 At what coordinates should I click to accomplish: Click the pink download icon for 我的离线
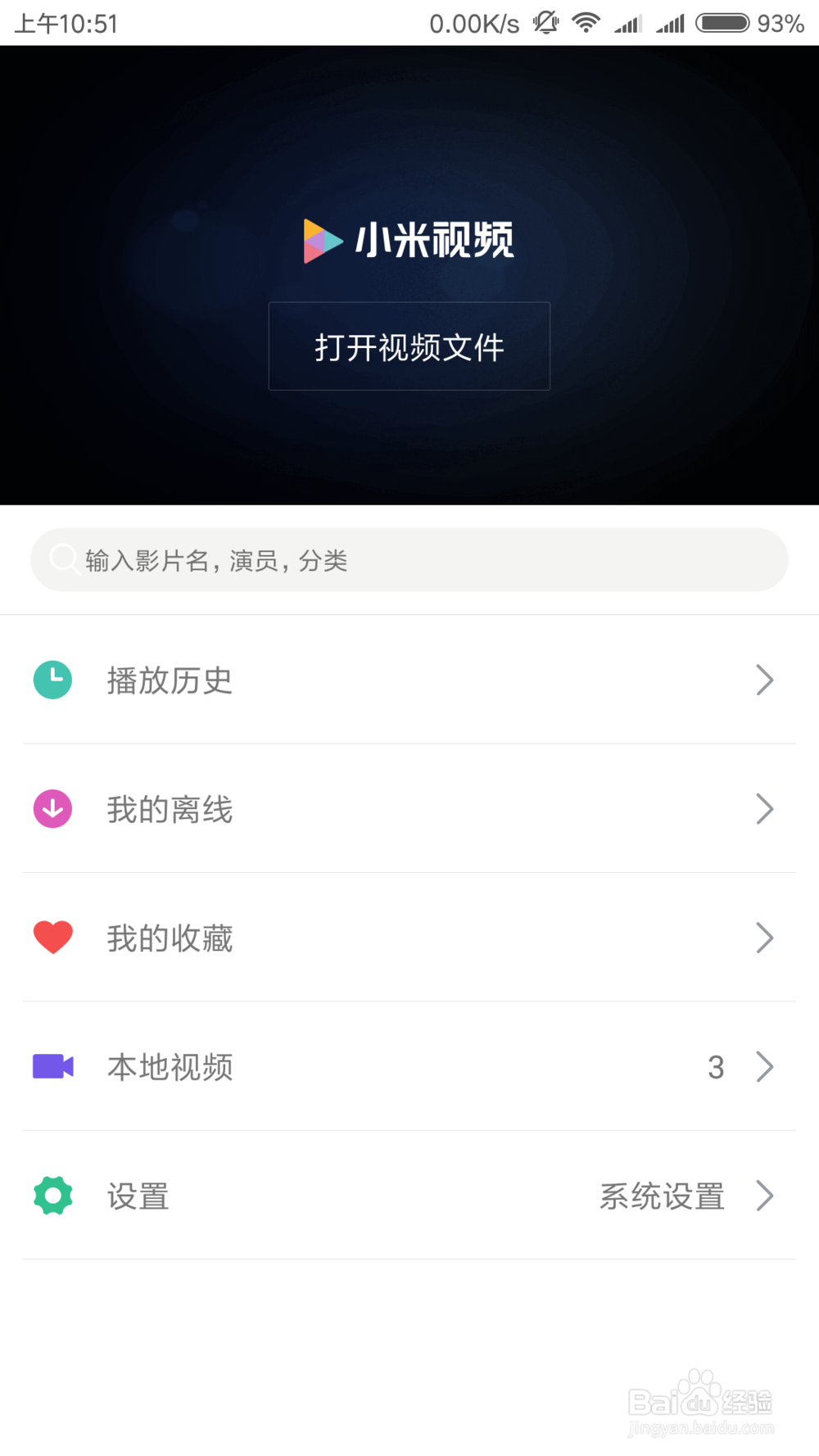coord(52,808)
